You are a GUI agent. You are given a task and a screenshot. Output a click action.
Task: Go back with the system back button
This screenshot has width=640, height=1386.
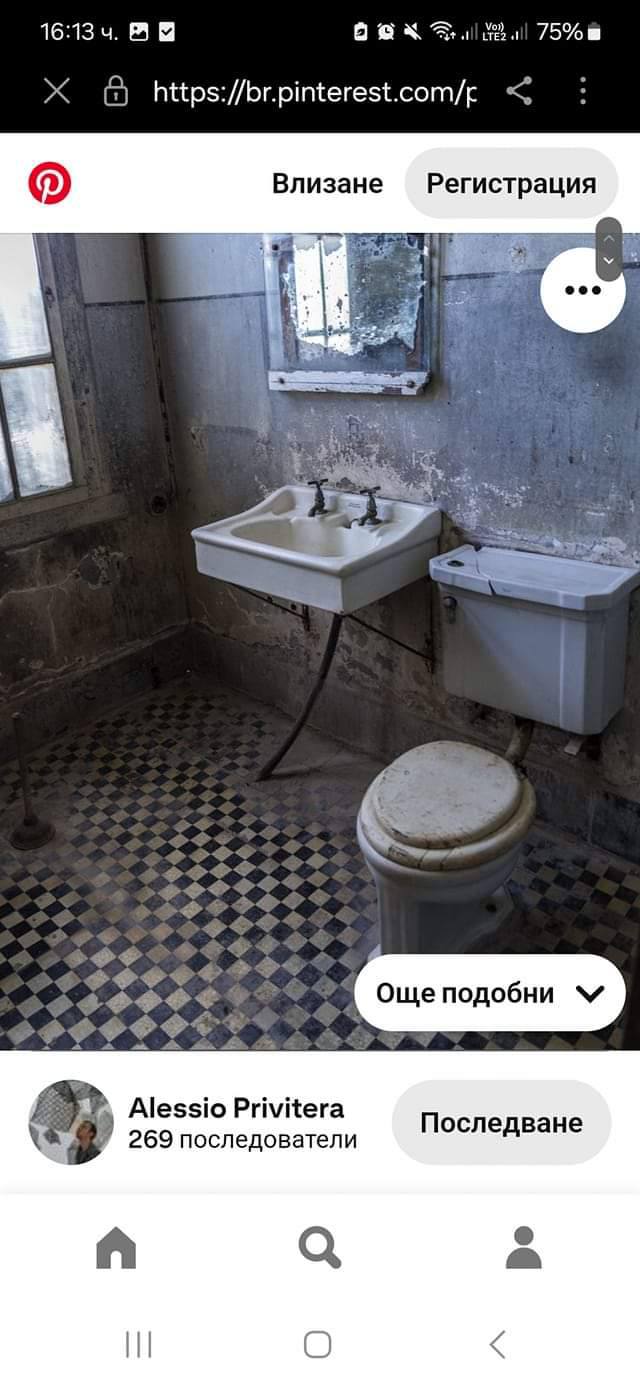click(x=498, y=1344)
